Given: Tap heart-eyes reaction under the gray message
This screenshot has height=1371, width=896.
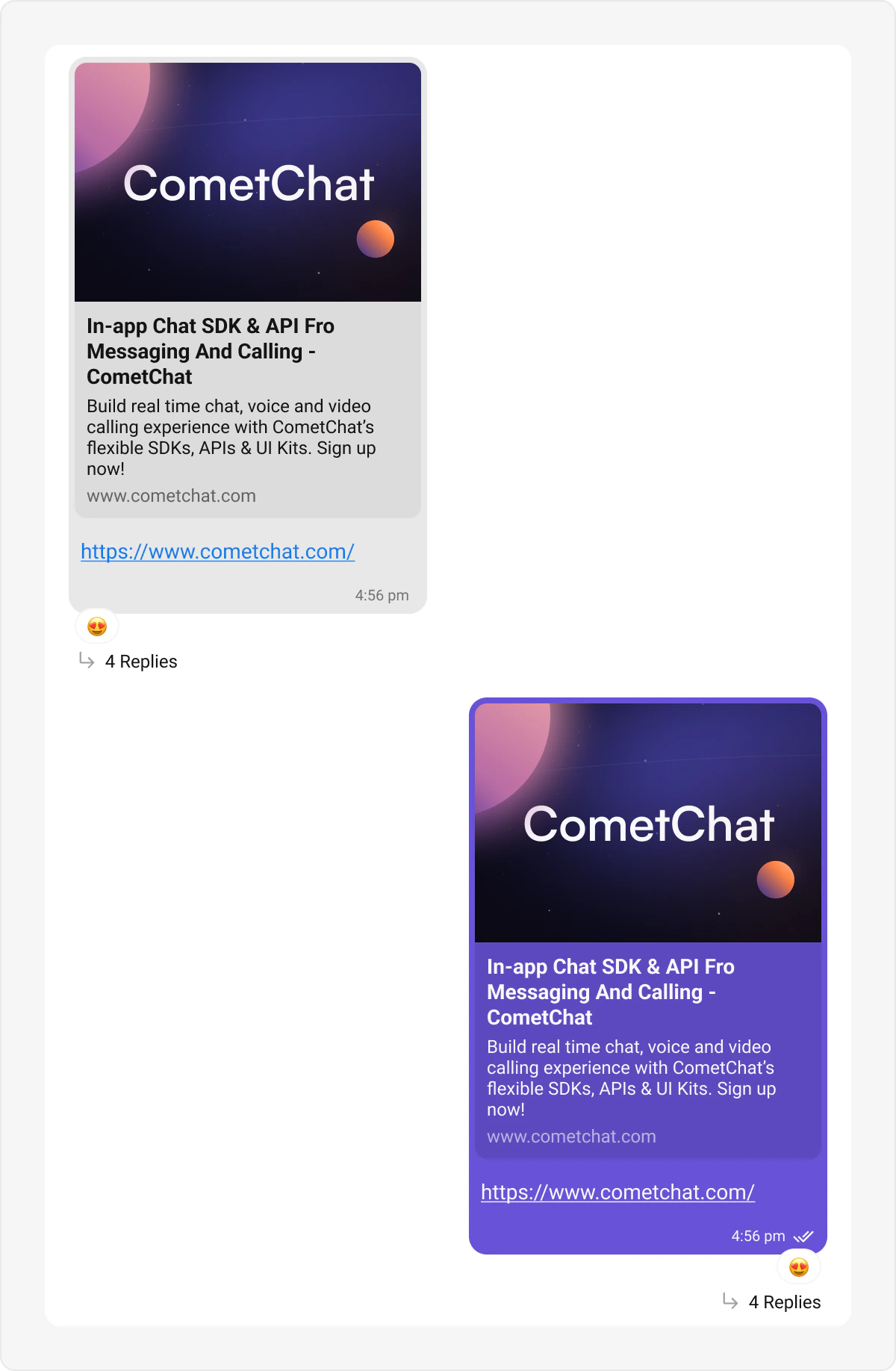Looking at the screenshot, I should [97, 627].
